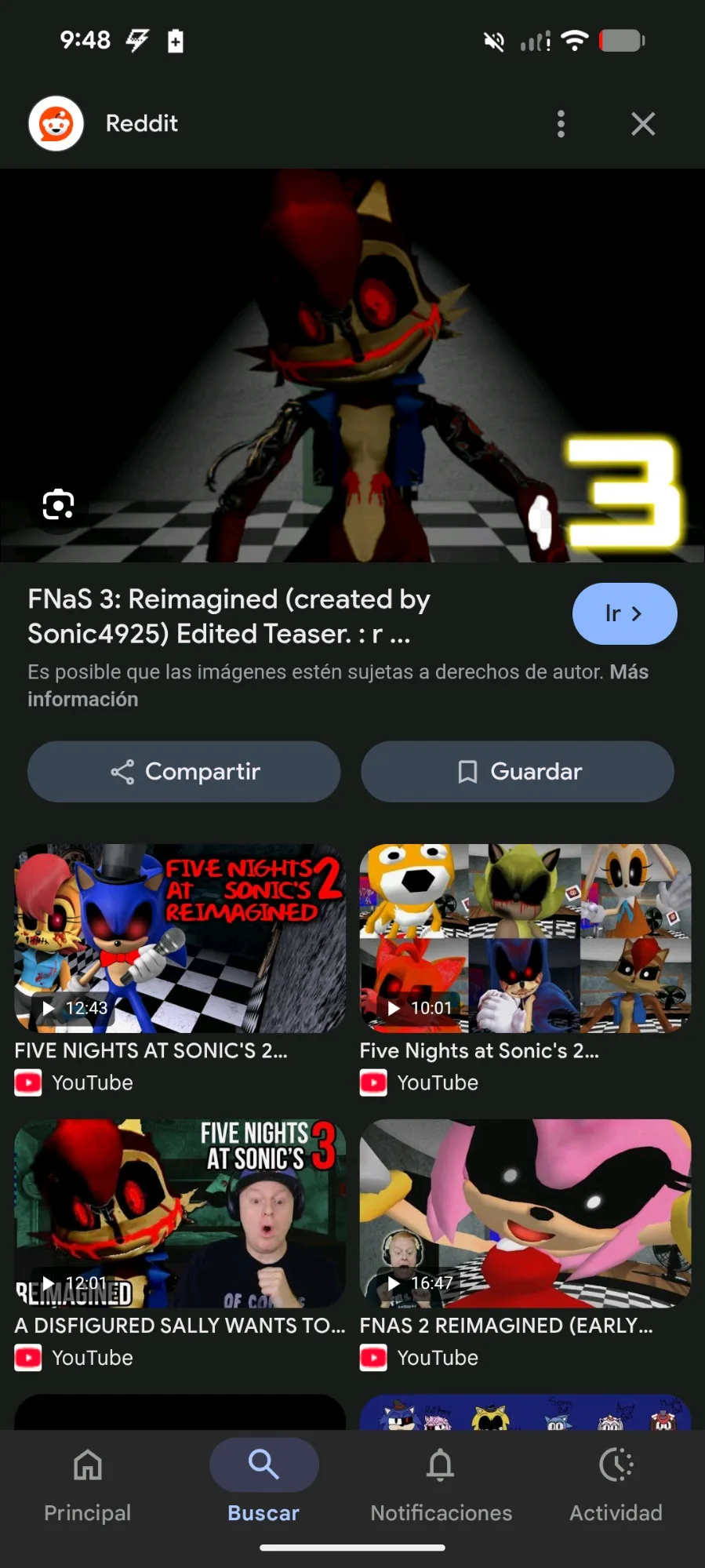
Task: Go to the Actividad tab
Action: pyautogui.click(x=616, y=1484)
